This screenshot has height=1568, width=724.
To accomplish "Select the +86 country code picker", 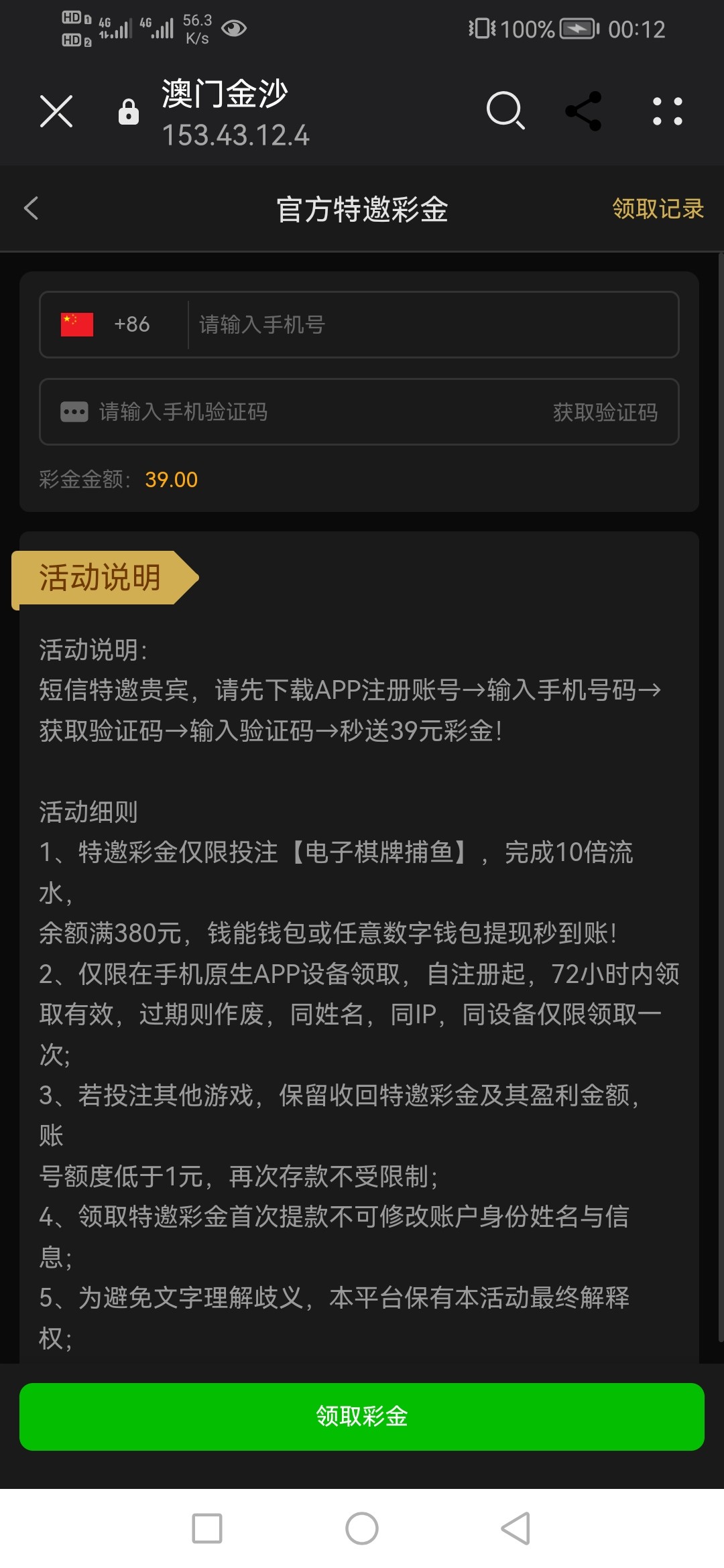I will point(107,325).
